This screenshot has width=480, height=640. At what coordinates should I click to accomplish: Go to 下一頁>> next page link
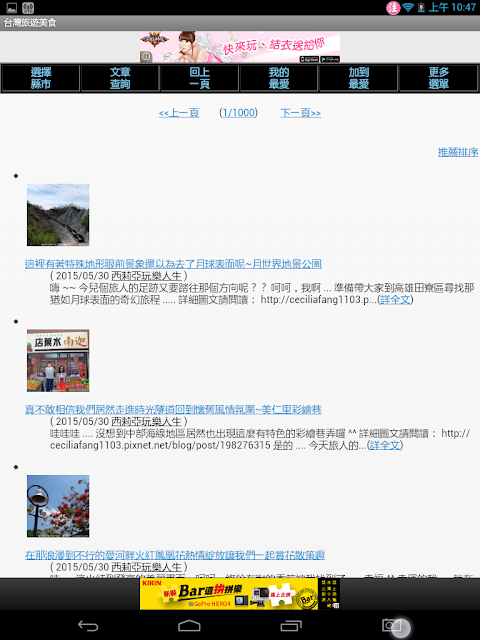300,113
